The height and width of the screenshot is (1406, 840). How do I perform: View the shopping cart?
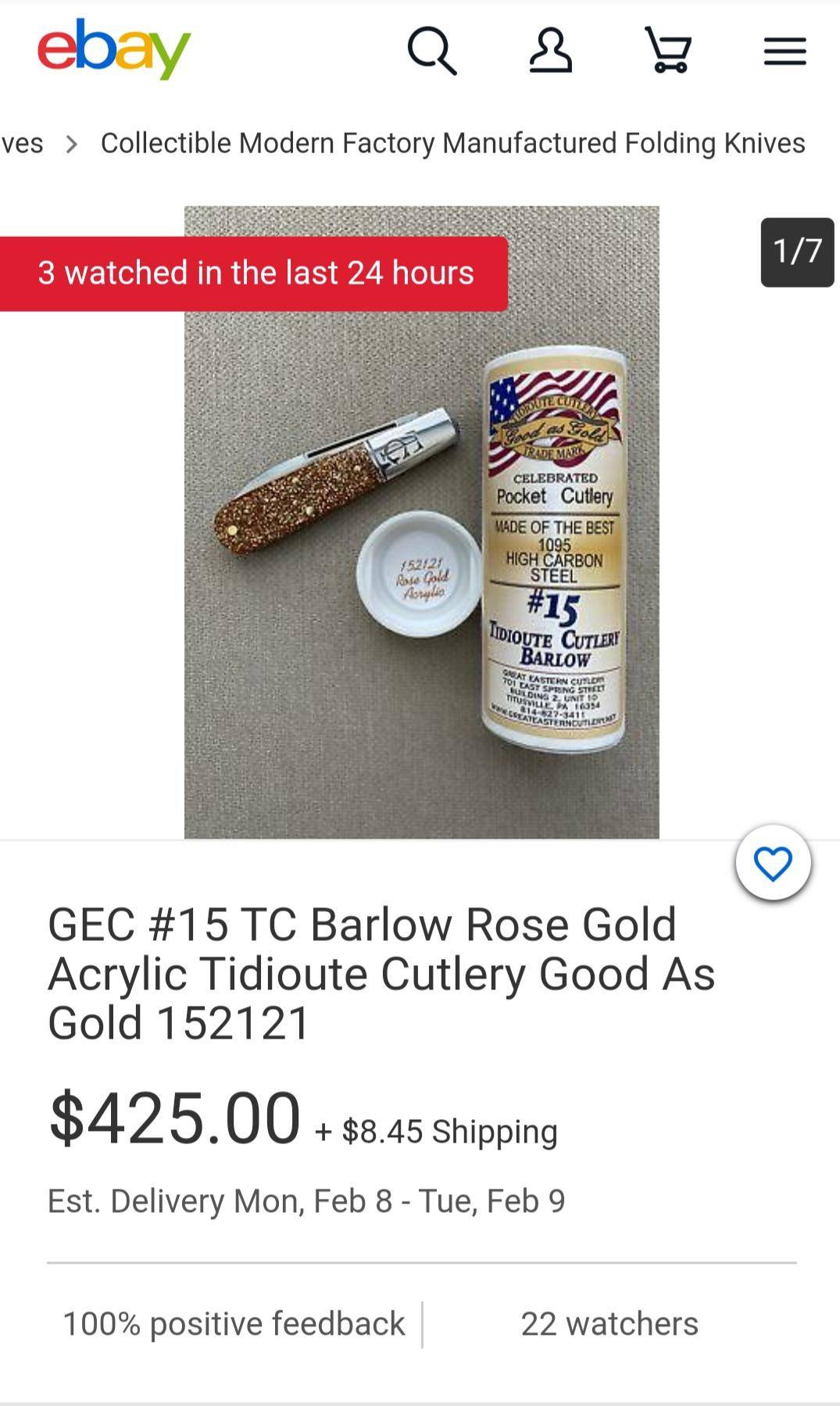pyautogui.click(x=668, y=52)
